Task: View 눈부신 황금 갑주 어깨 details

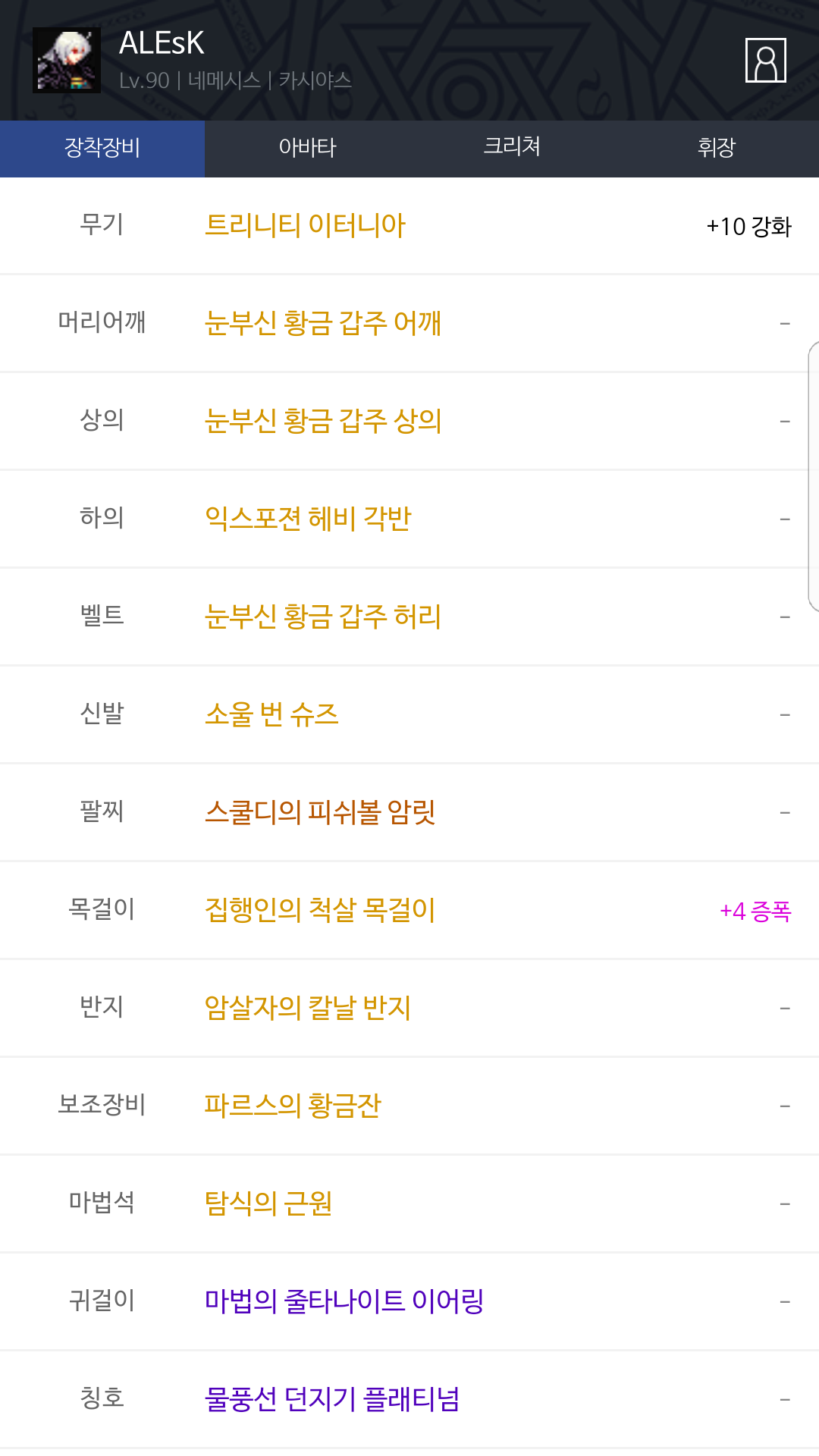Action: [409, 323]
